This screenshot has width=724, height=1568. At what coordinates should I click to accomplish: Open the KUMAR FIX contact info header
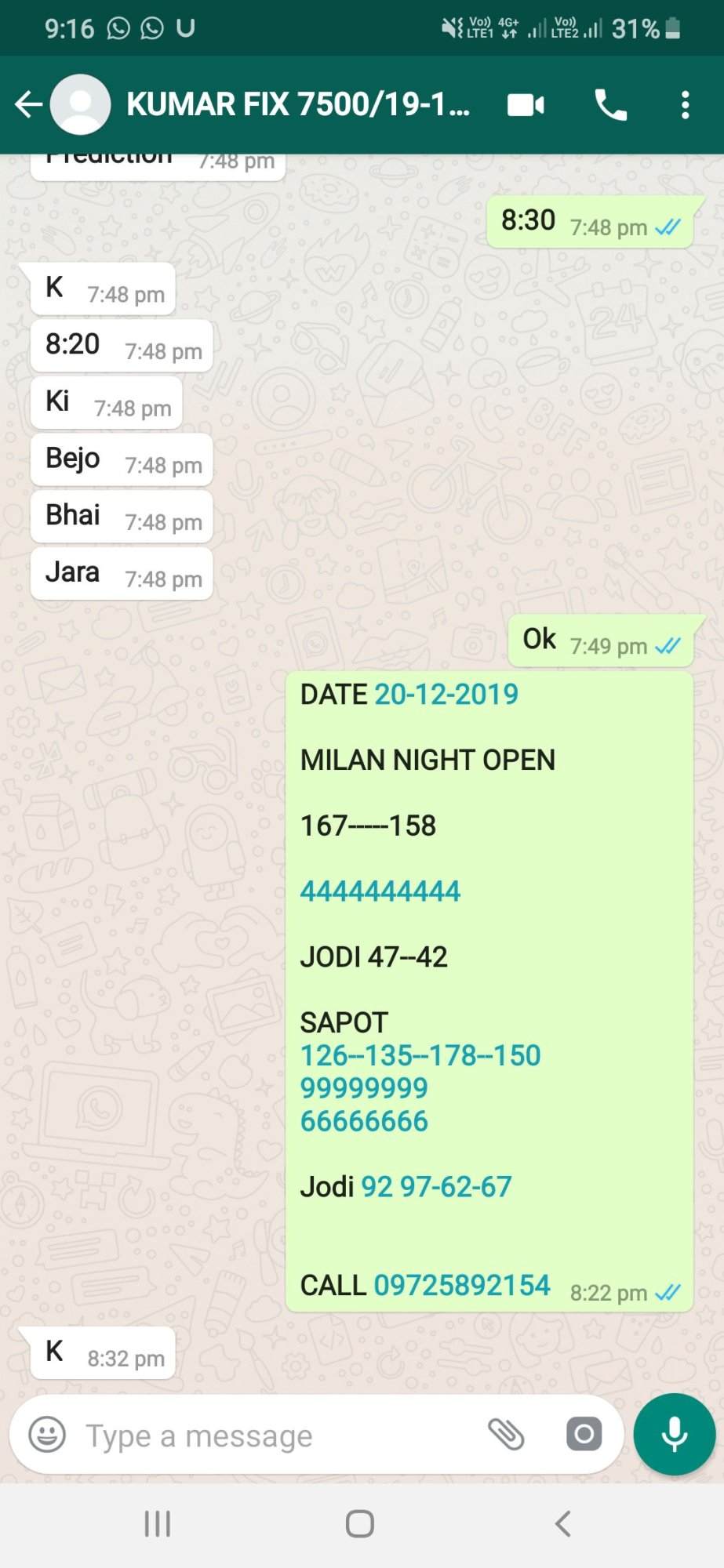298,104
